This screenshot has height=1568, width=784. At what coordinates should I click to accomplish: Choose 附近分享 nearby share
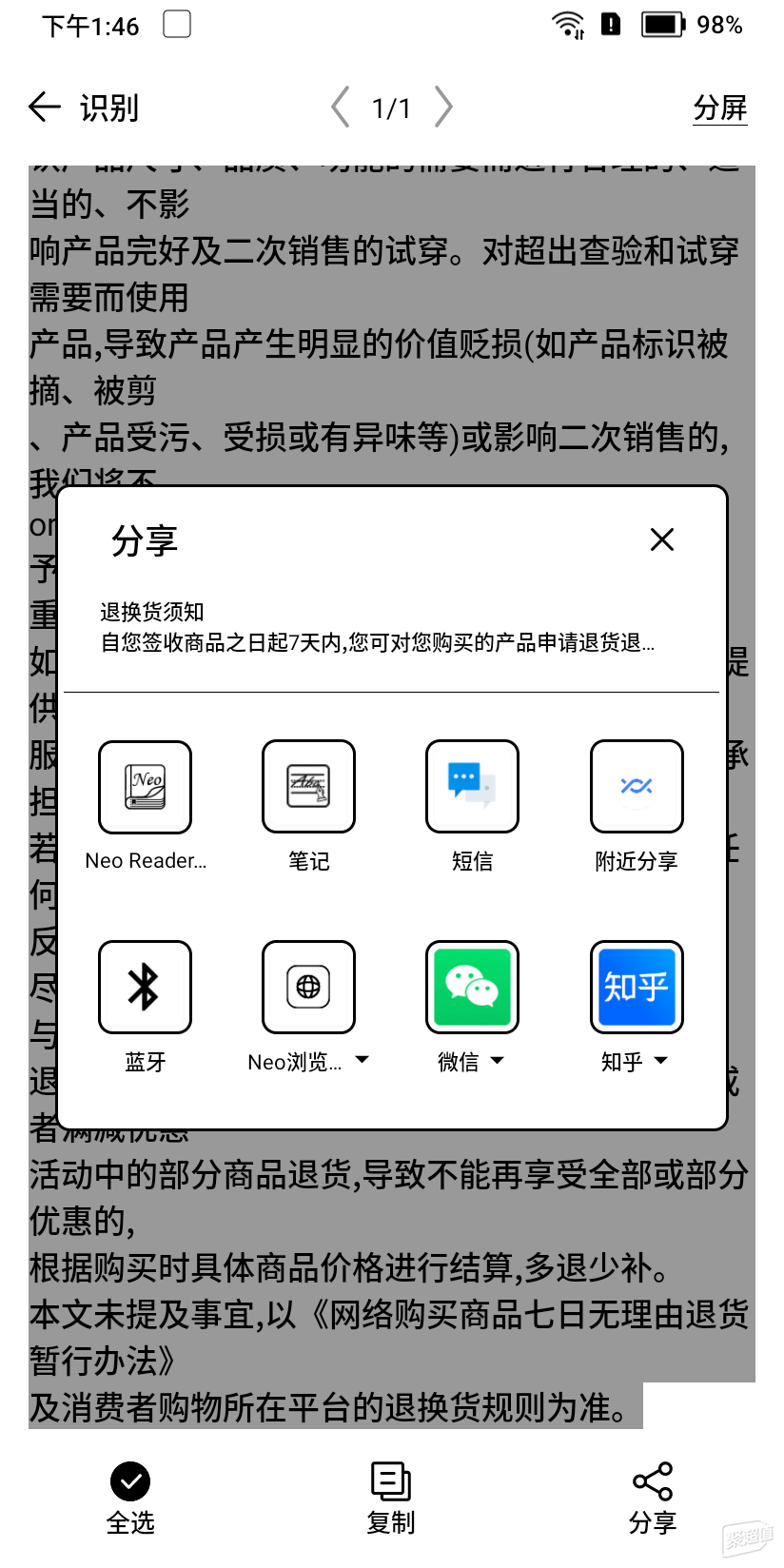(637, 787)
